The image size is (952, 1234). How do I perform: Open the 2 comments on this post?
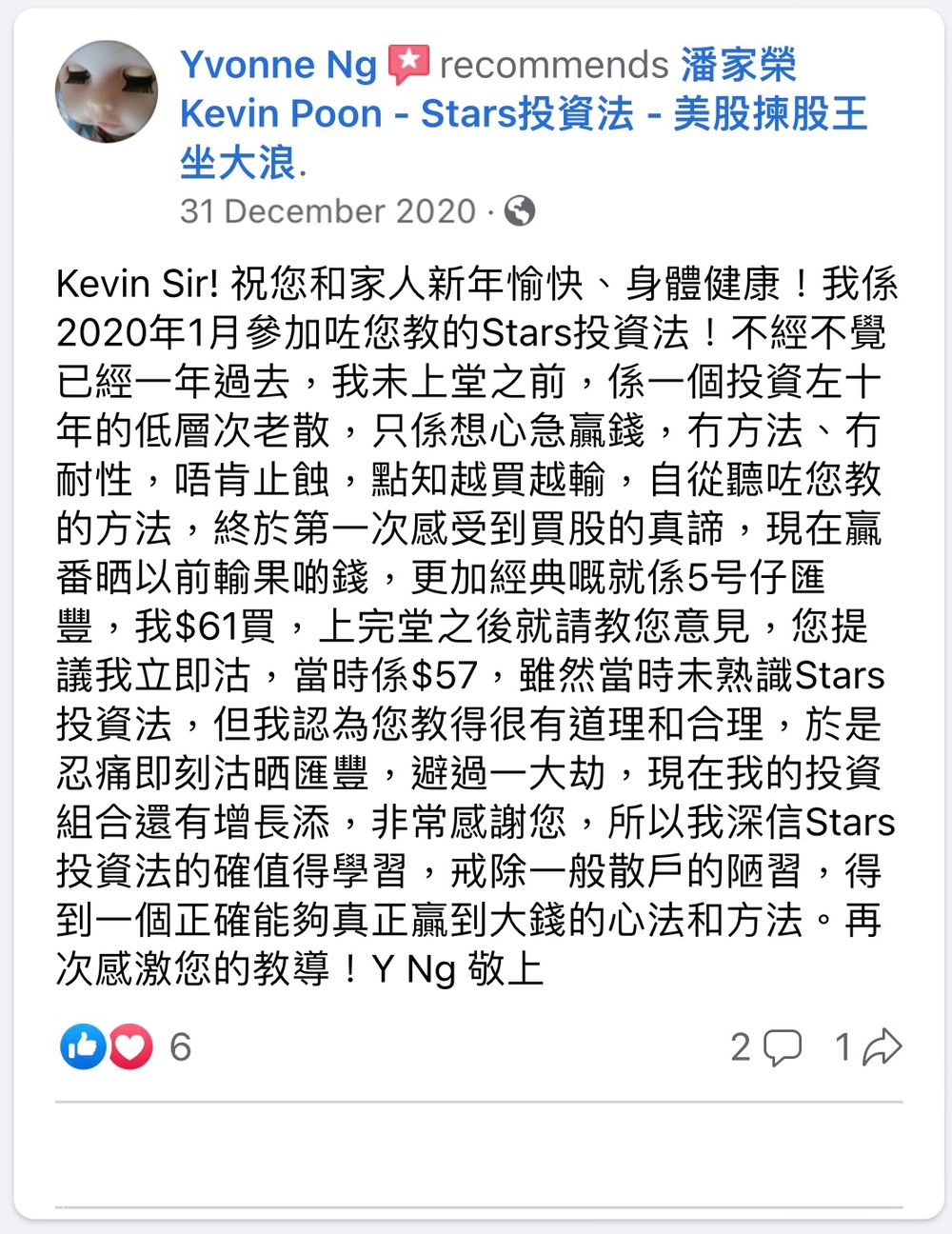pyautogui.click(x=765, y=1047)
